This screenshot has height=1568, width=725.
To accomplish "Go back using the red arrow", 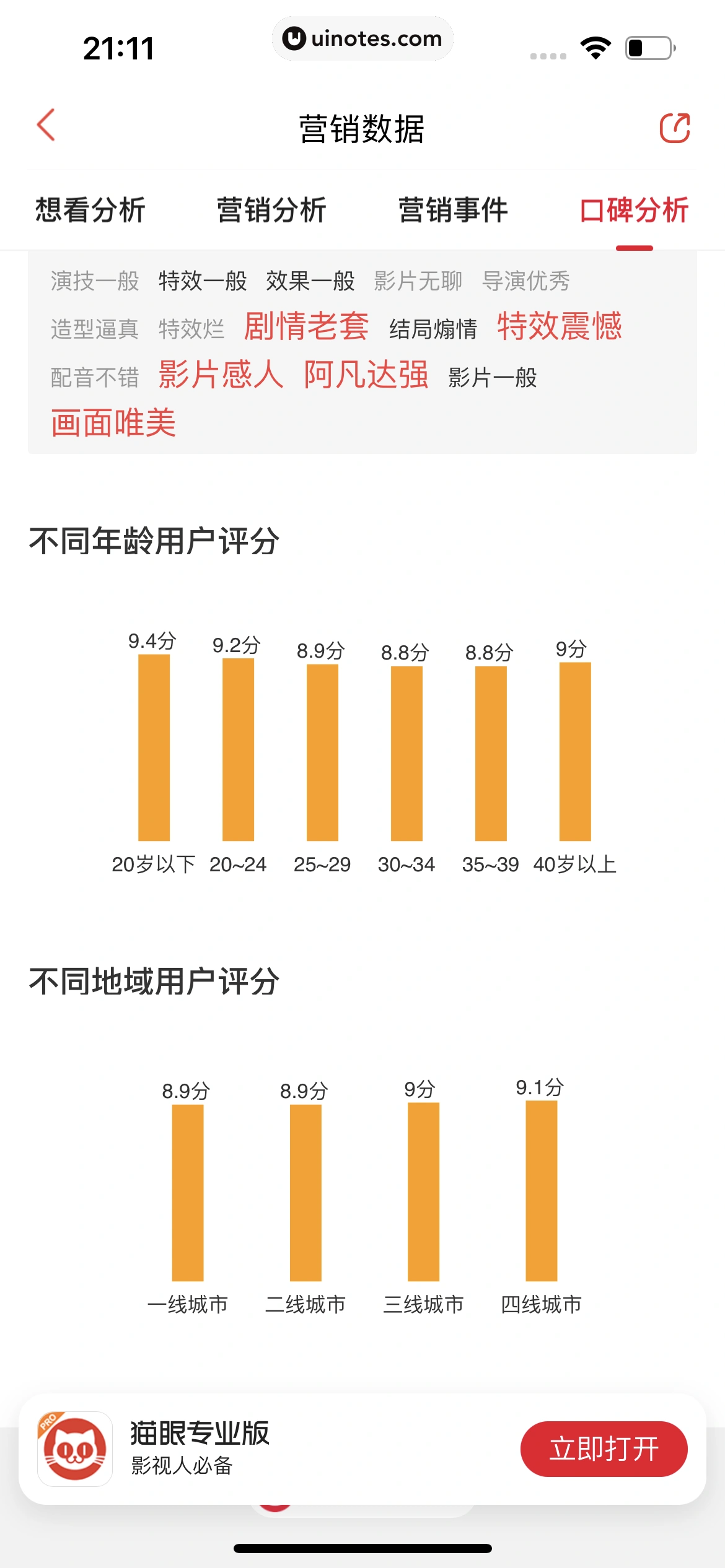I will (46, 126).
